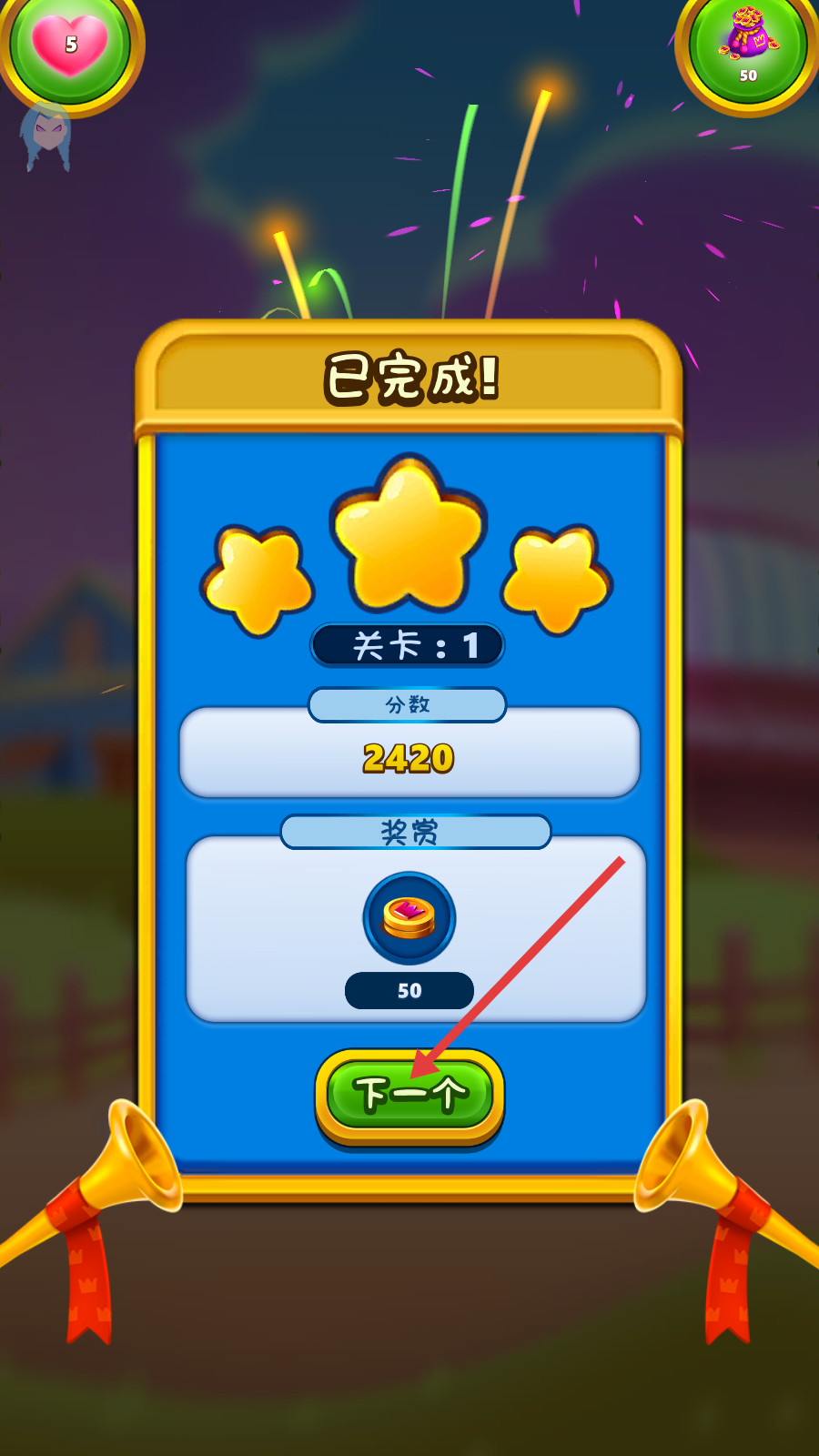Tap the green 下一个 button

(x=409, y=1095)
